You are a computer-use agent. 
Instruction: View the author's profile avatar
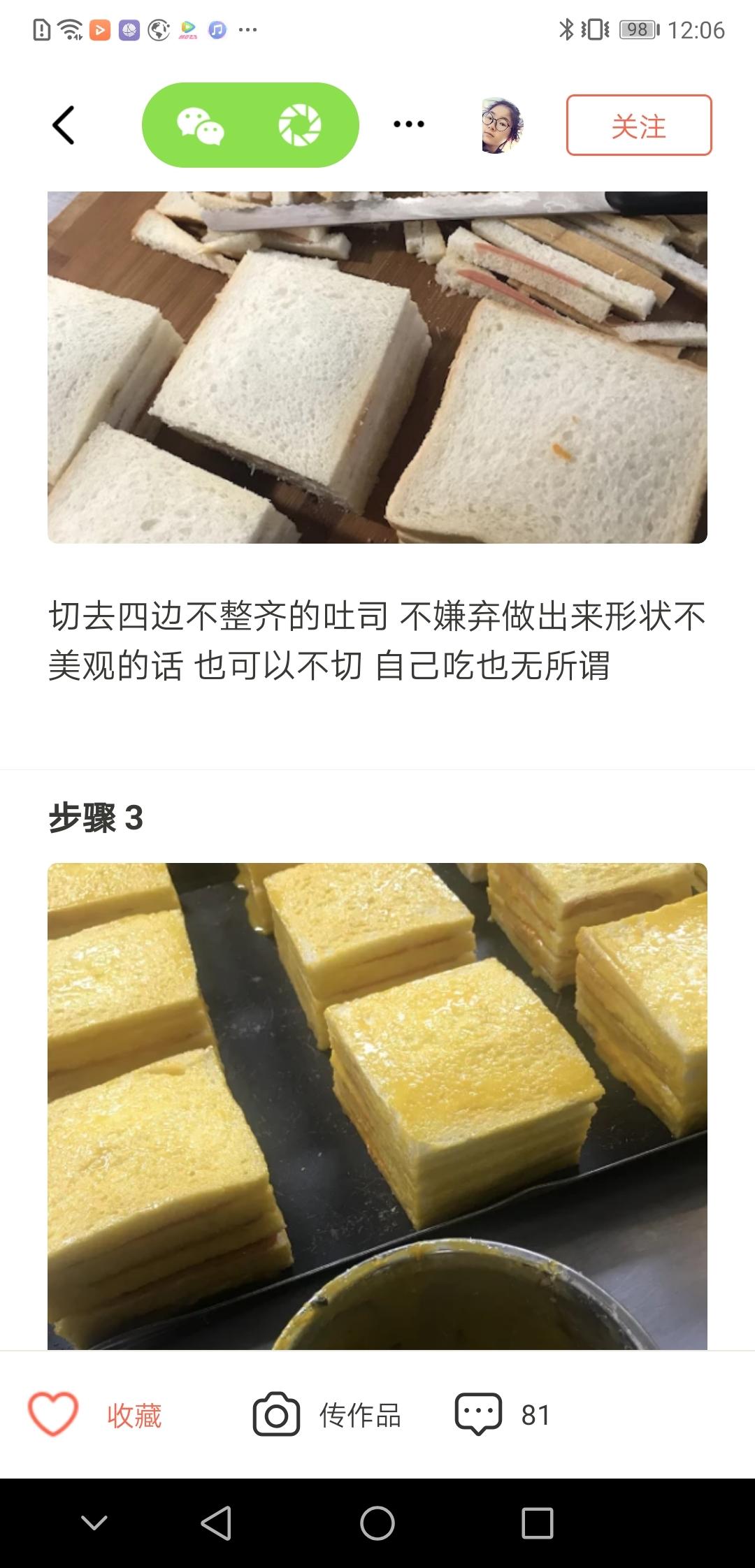(x=502, y=126)
